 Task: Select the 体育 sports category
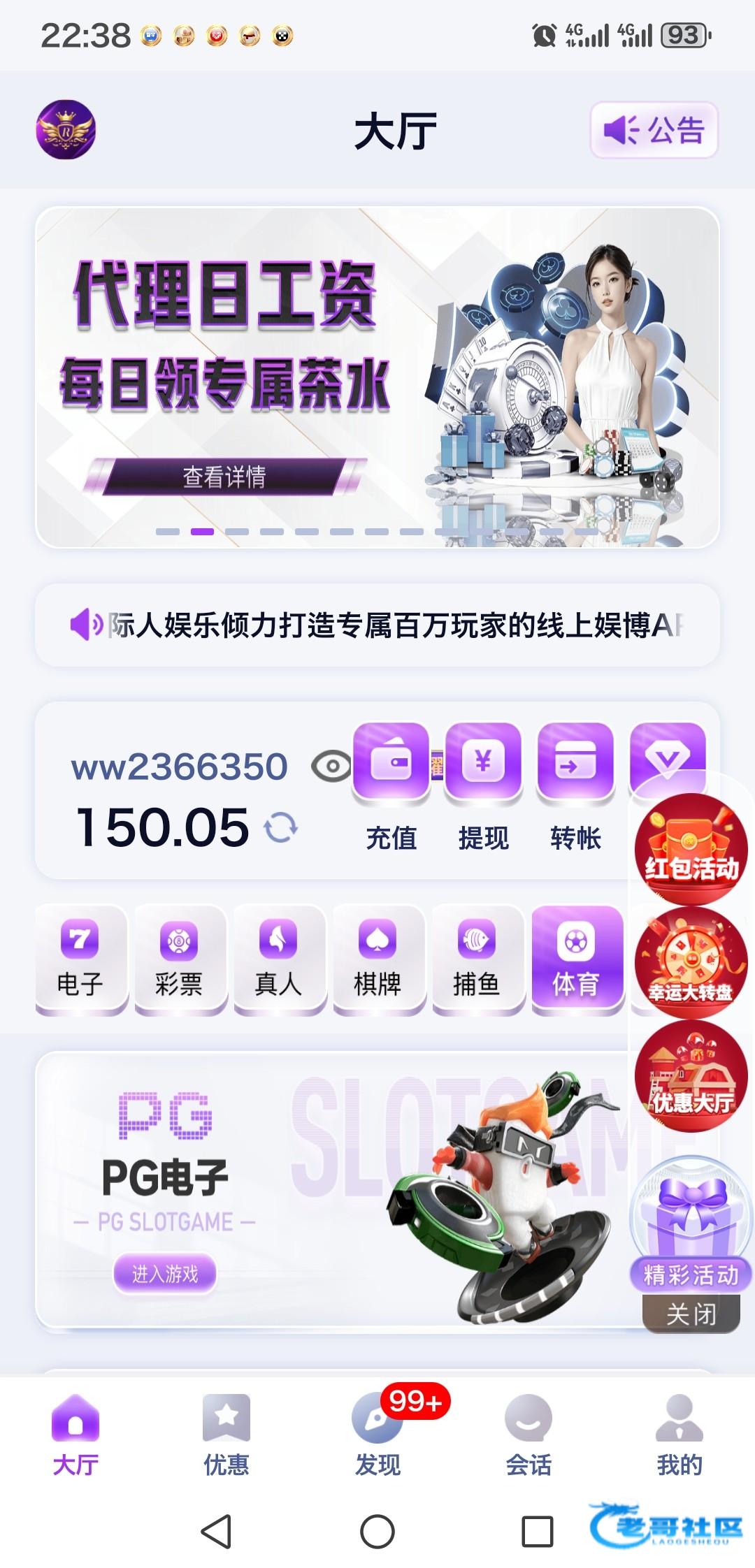click(577, 958)
